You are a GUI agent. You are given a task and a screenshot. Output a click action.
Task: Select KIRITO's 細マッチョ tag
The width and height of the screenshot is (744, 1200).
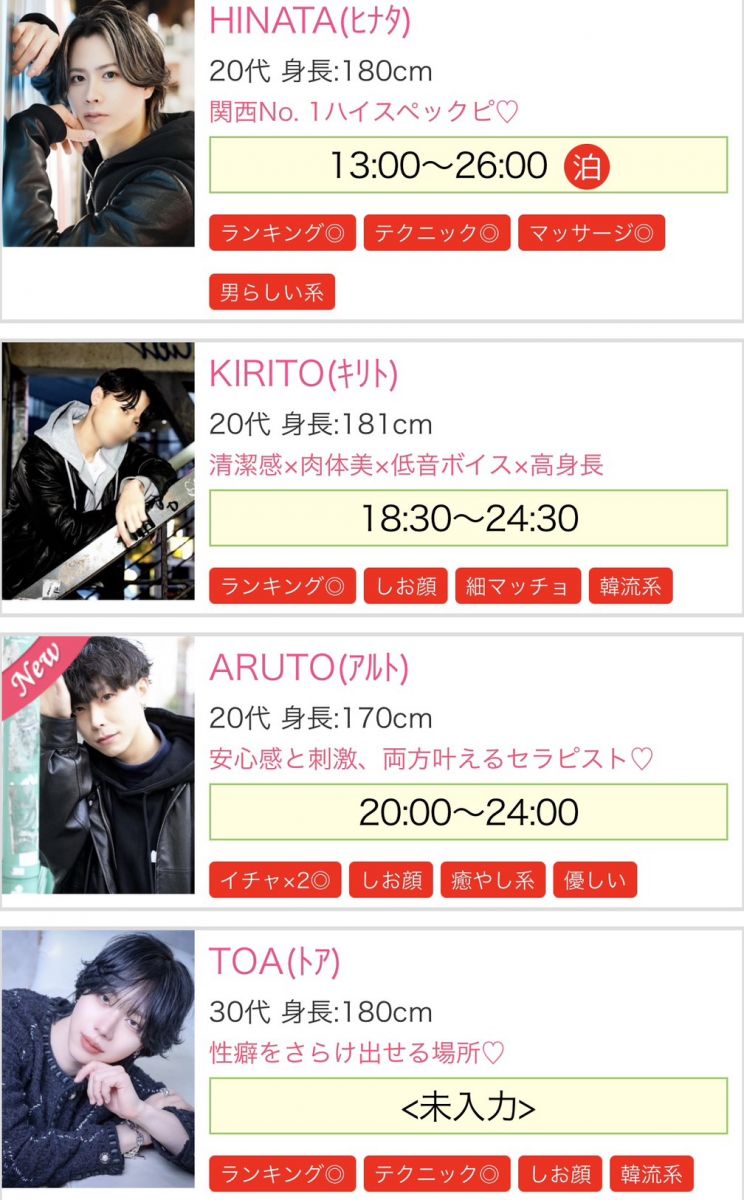tap(517, 586)
